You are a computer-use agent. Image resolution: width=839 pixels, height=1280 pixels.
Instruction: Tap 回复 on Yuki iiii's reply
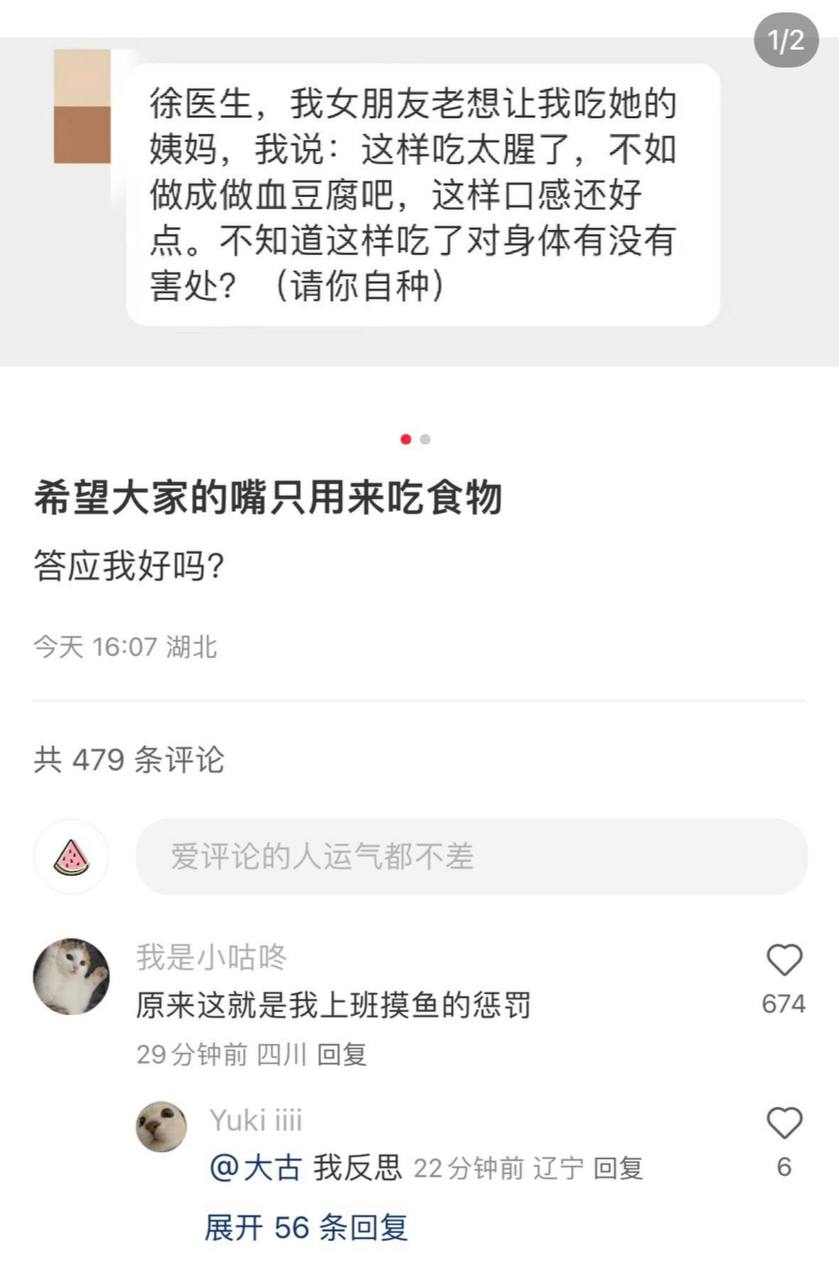pos(620,1167)
